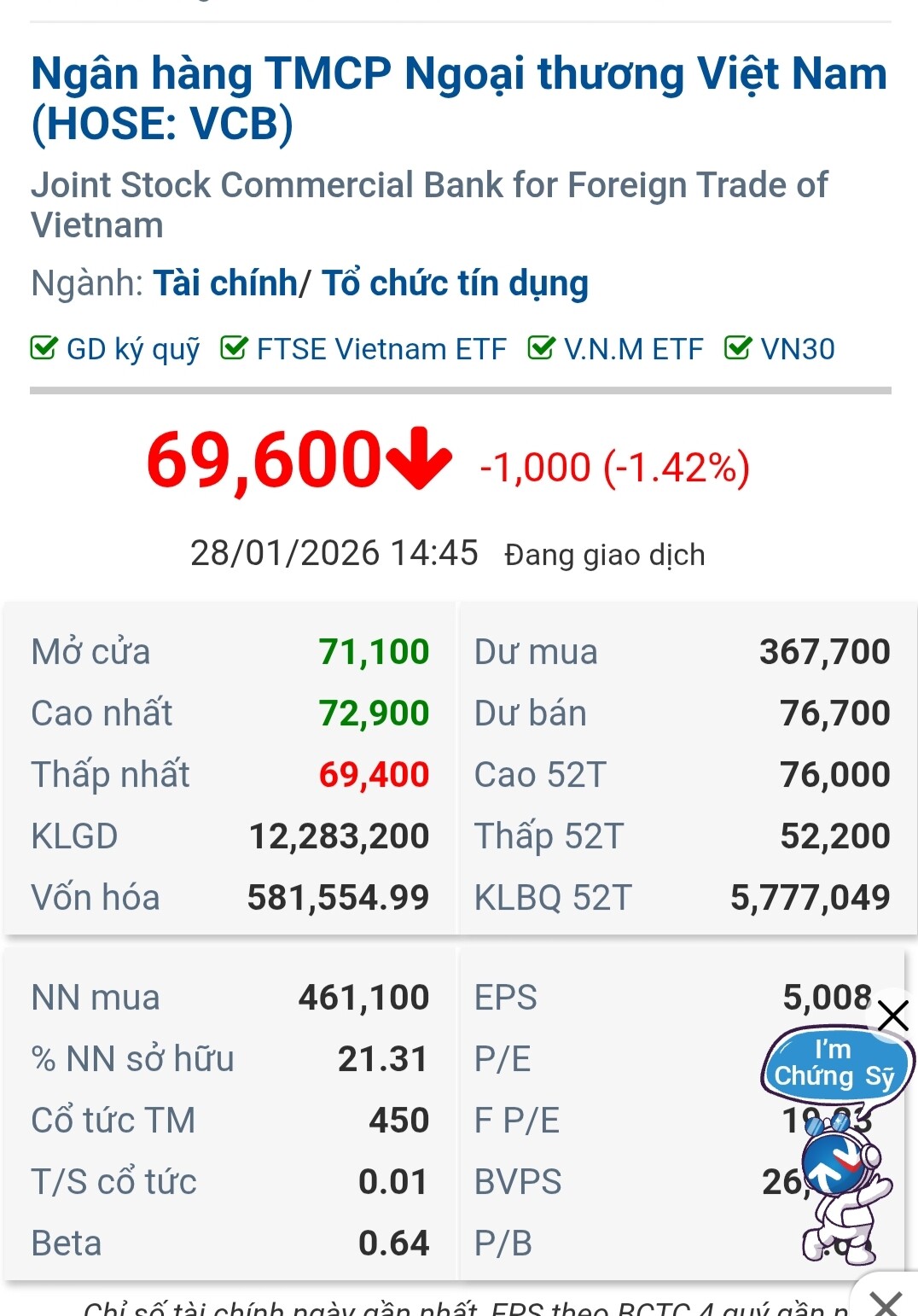Image resolution: width=918 pixels, height=1316 pixels.
Task: Open the Tài chính sector link
Action: click(x=224, y=283)
